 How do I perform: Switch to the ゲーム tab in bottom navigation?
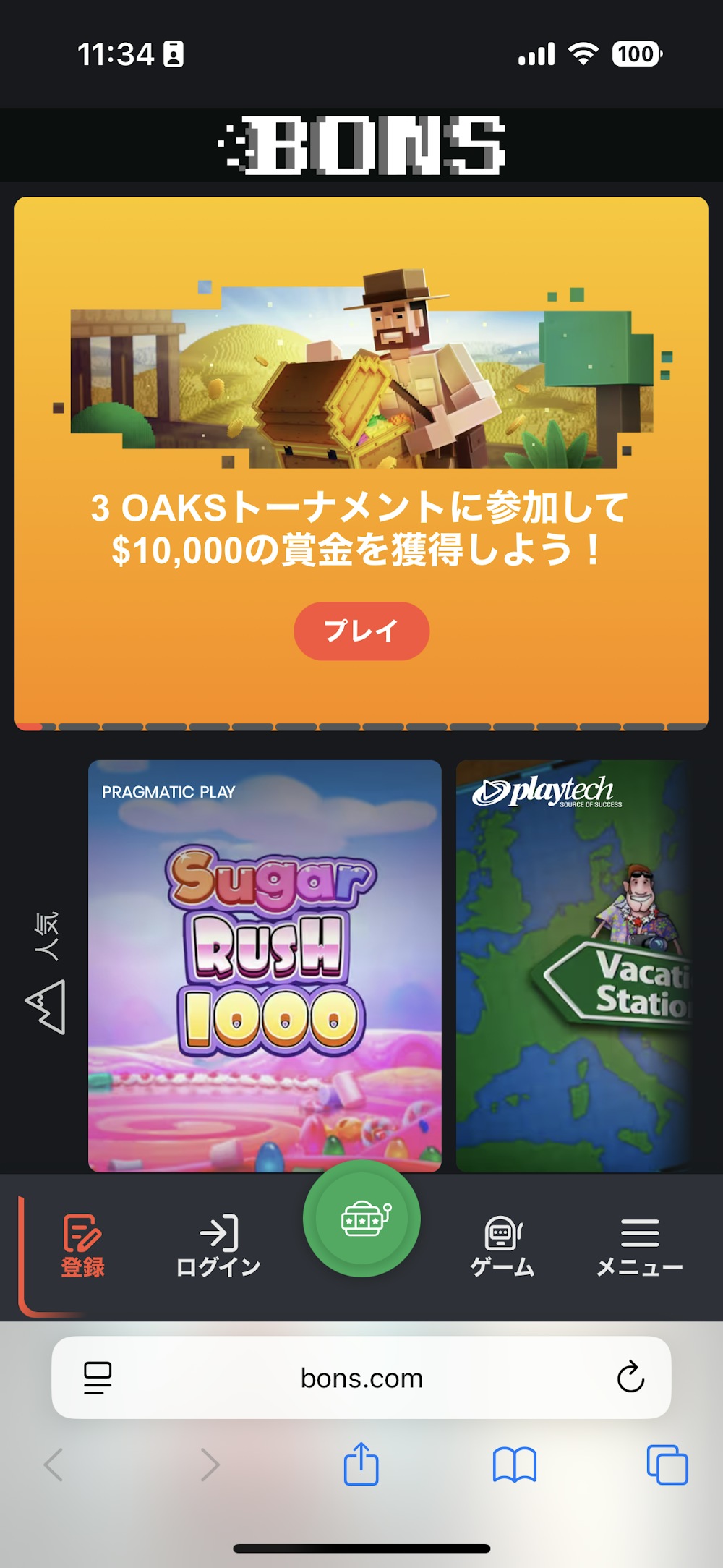click(x=502, y=1244)
